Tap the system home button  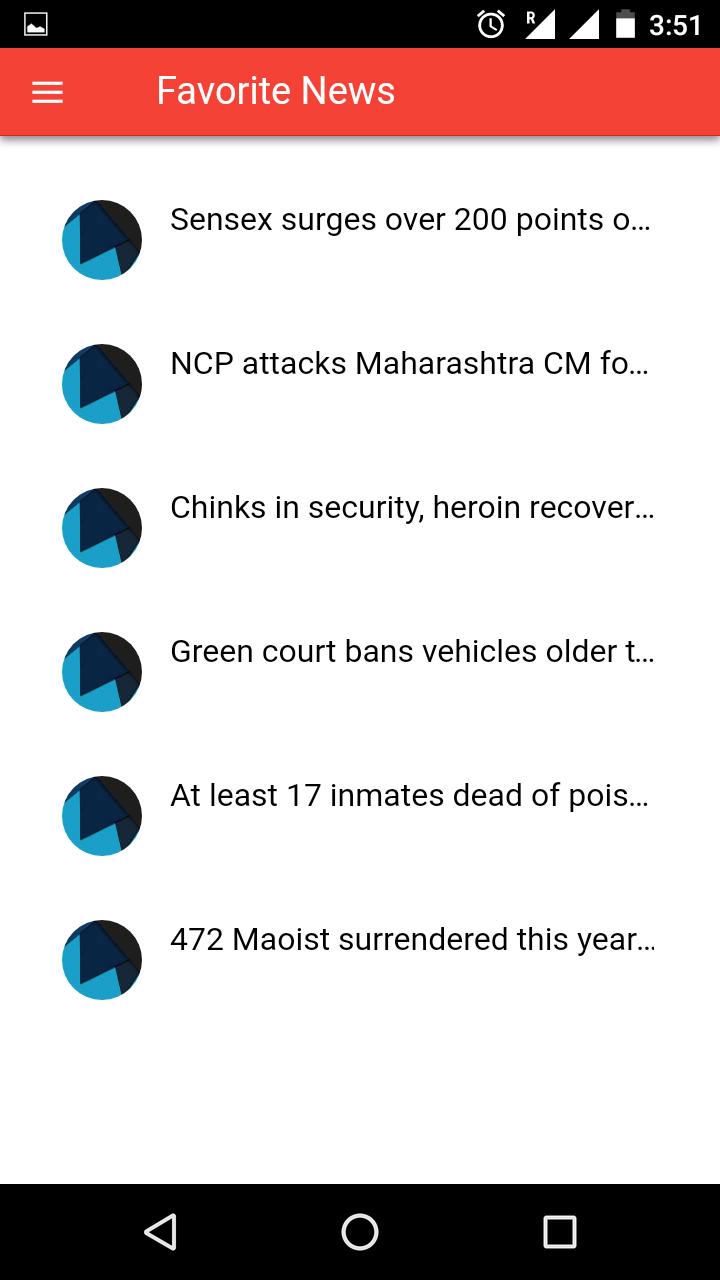360,1232
